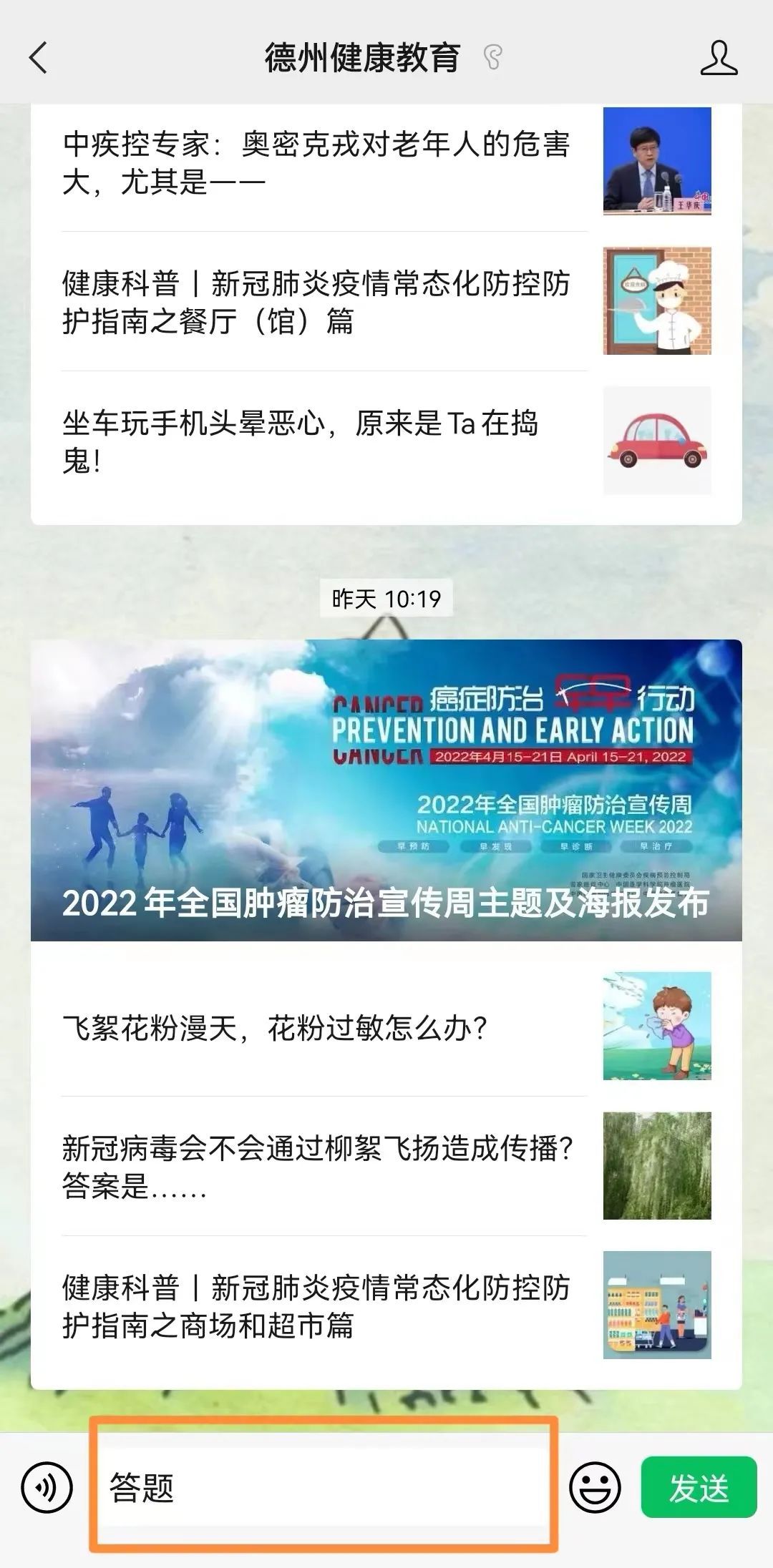Open the restaurant epidemic prevention guide article
773x1568 pixels.
(x=386, y=301)
